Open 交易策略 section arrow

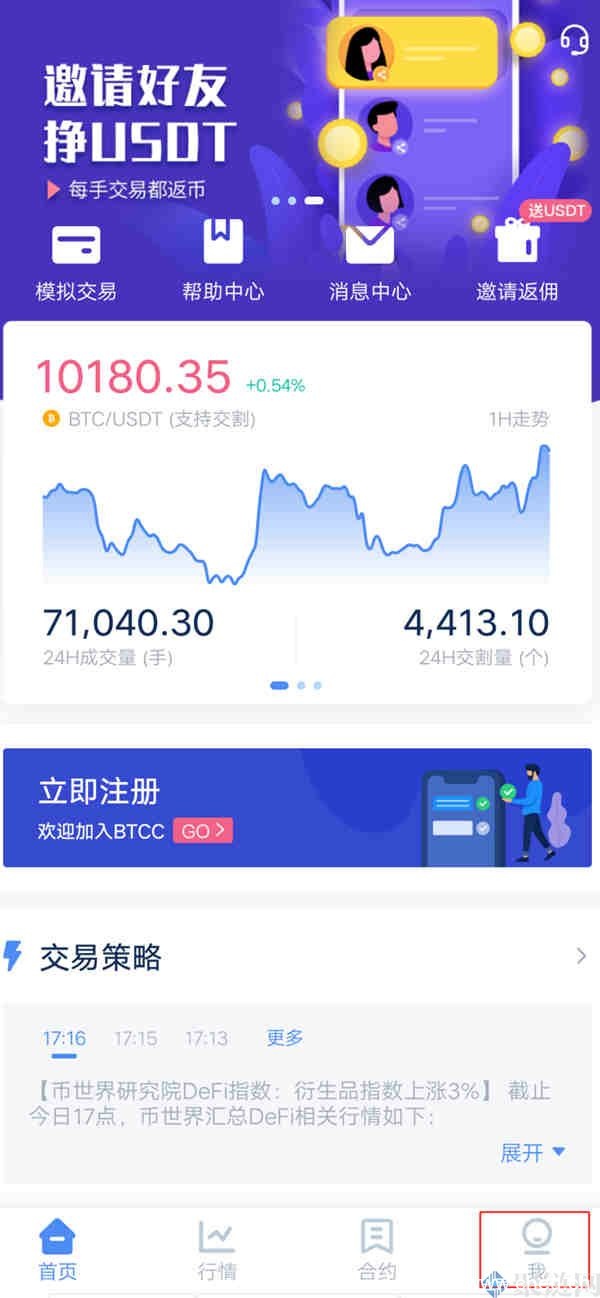point(581,956)
